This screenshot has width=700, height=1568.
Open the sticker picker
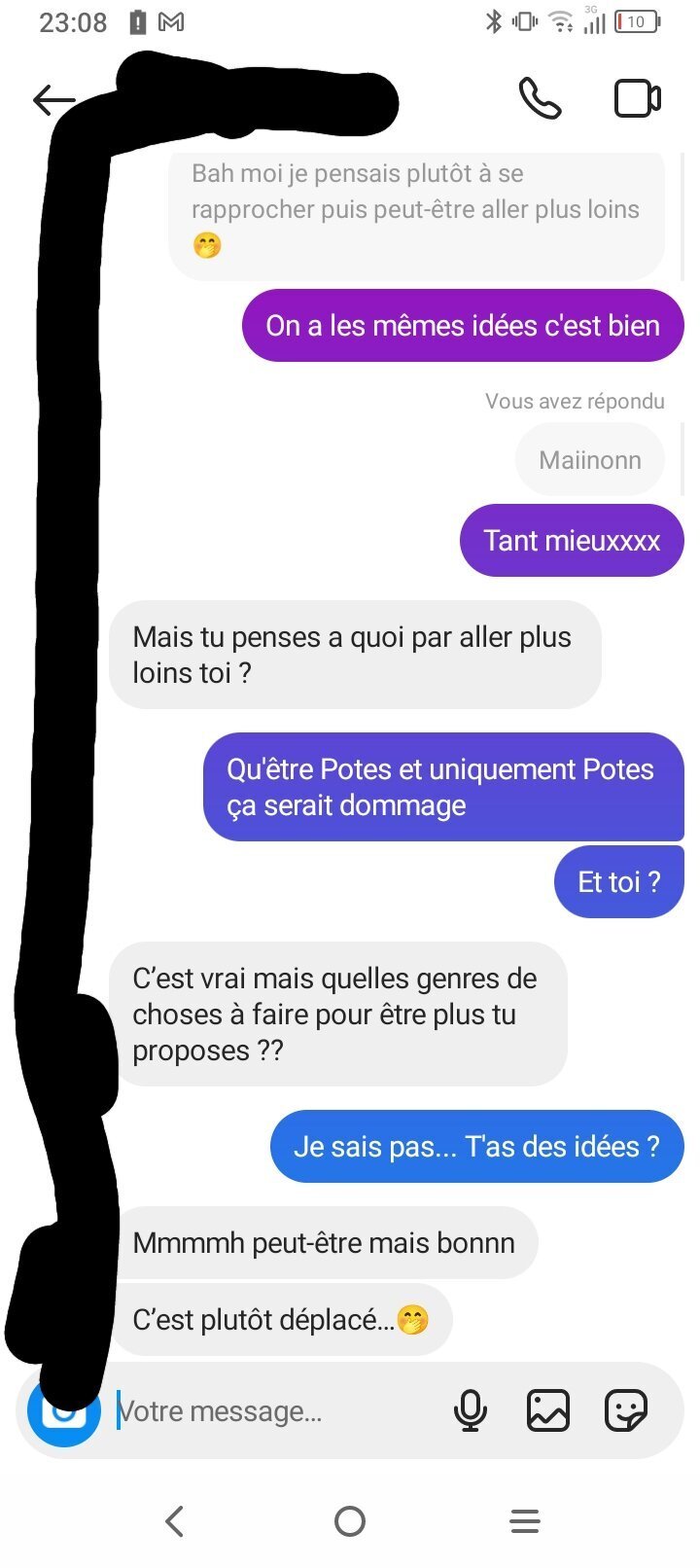tap(625, 1410)
